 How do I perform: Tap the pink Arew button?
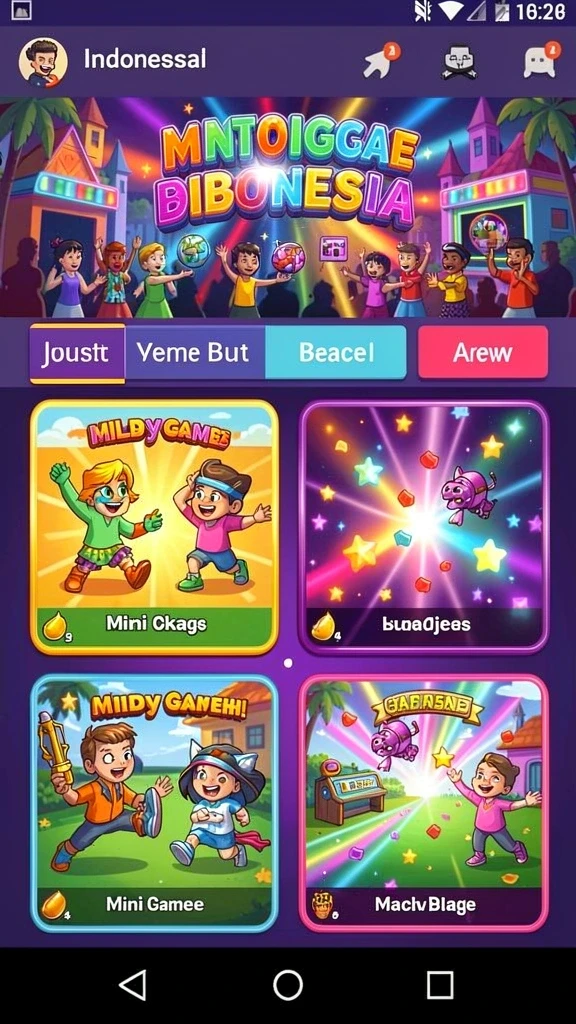tap(483, 353)
